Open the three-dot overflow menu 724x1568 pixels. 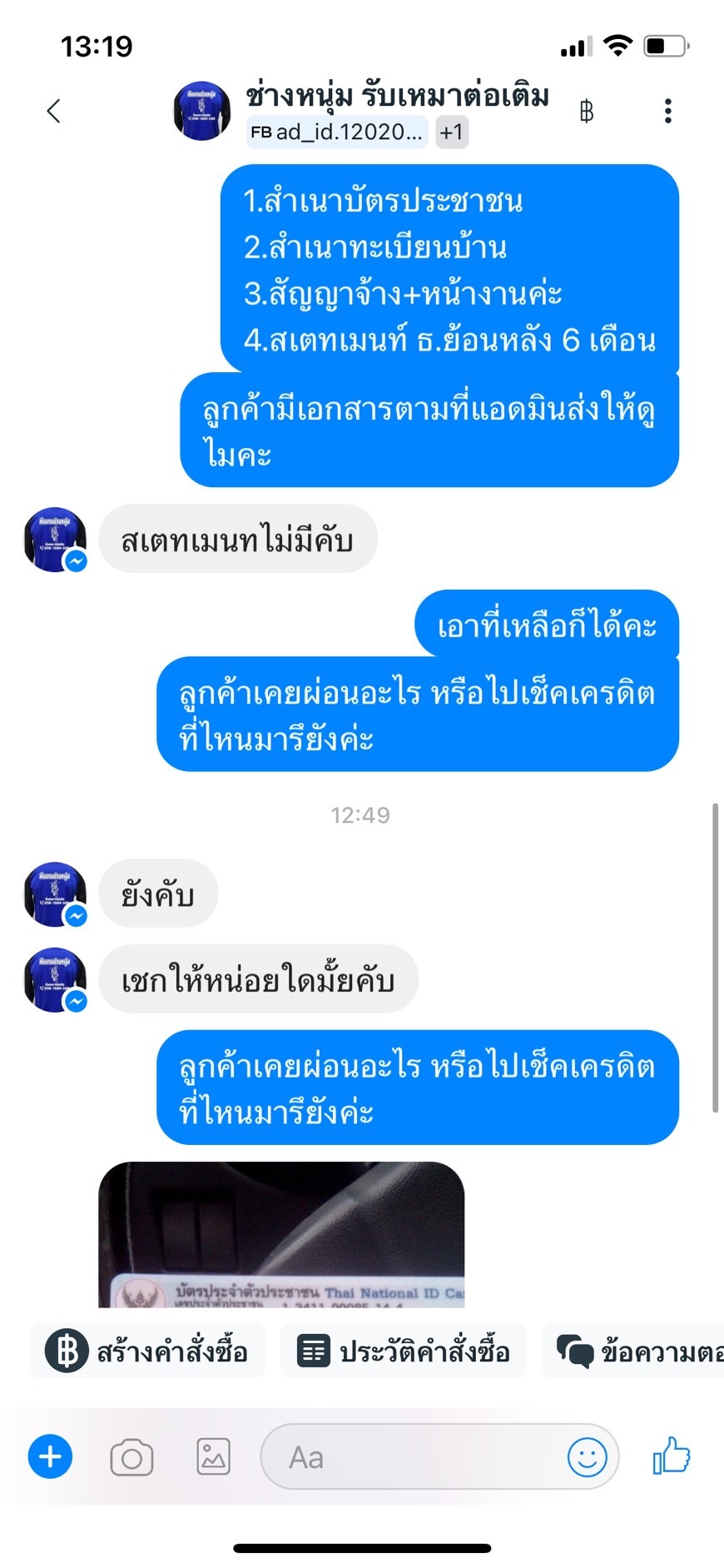point(667,111)
